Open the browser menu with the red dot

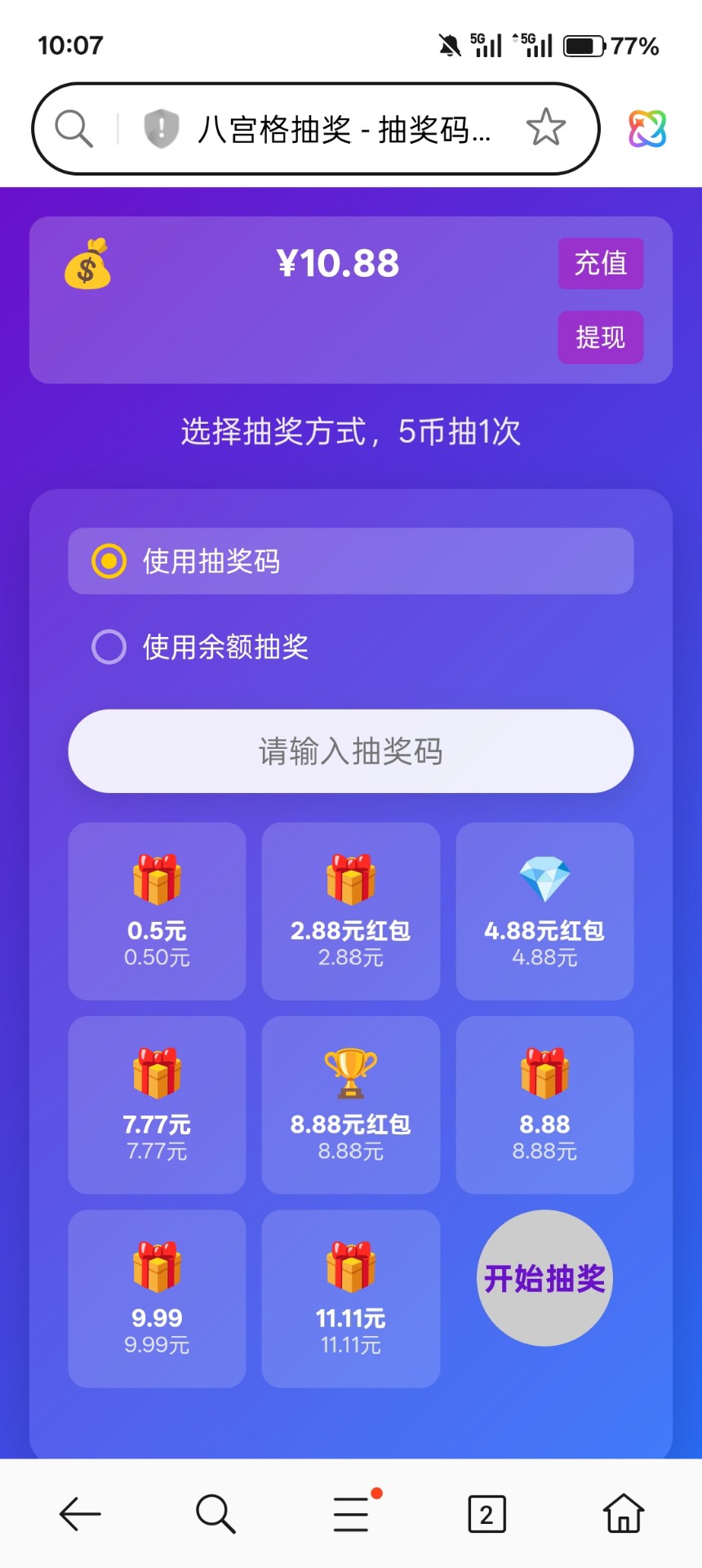pos(352,1514)
